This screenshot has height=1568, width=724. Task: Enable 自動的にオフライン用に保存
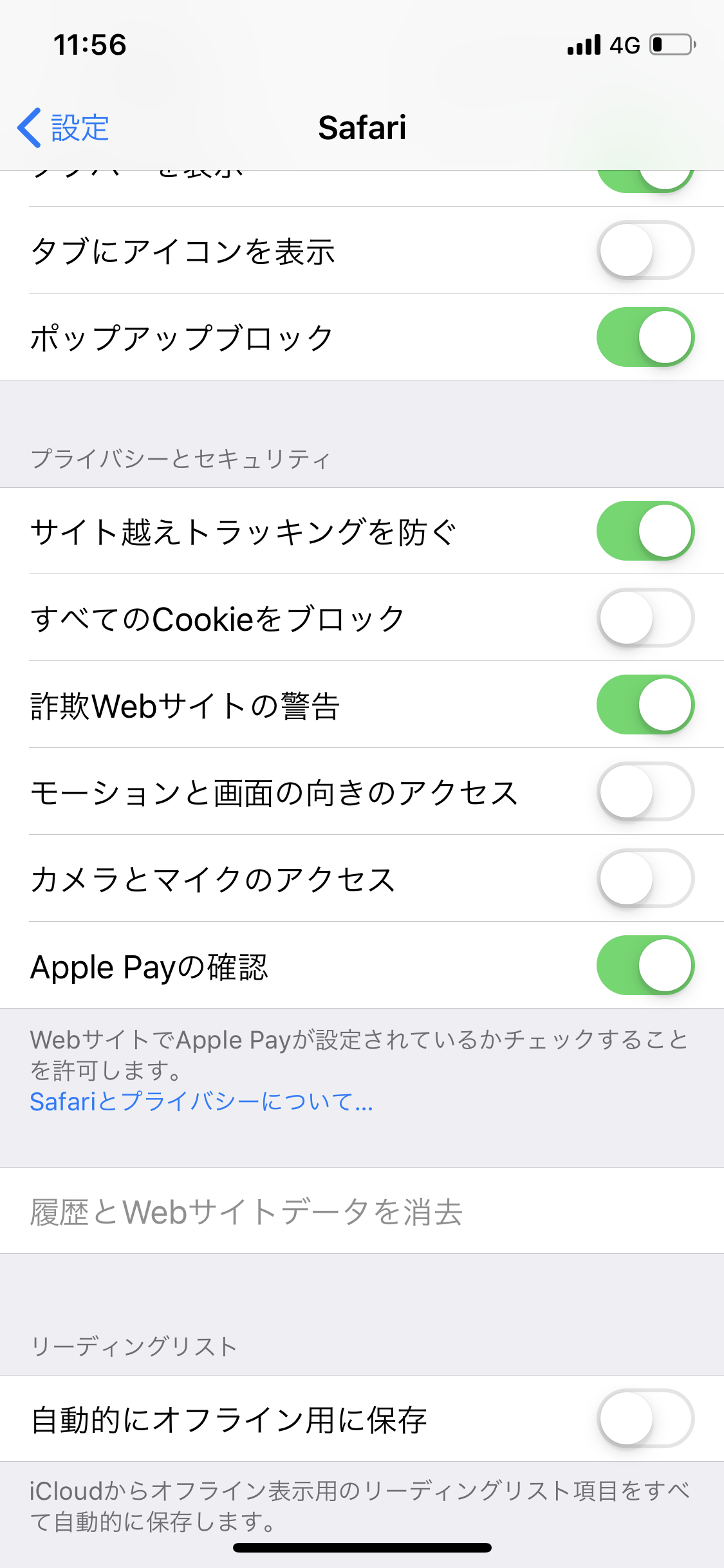pos(645,1419)
